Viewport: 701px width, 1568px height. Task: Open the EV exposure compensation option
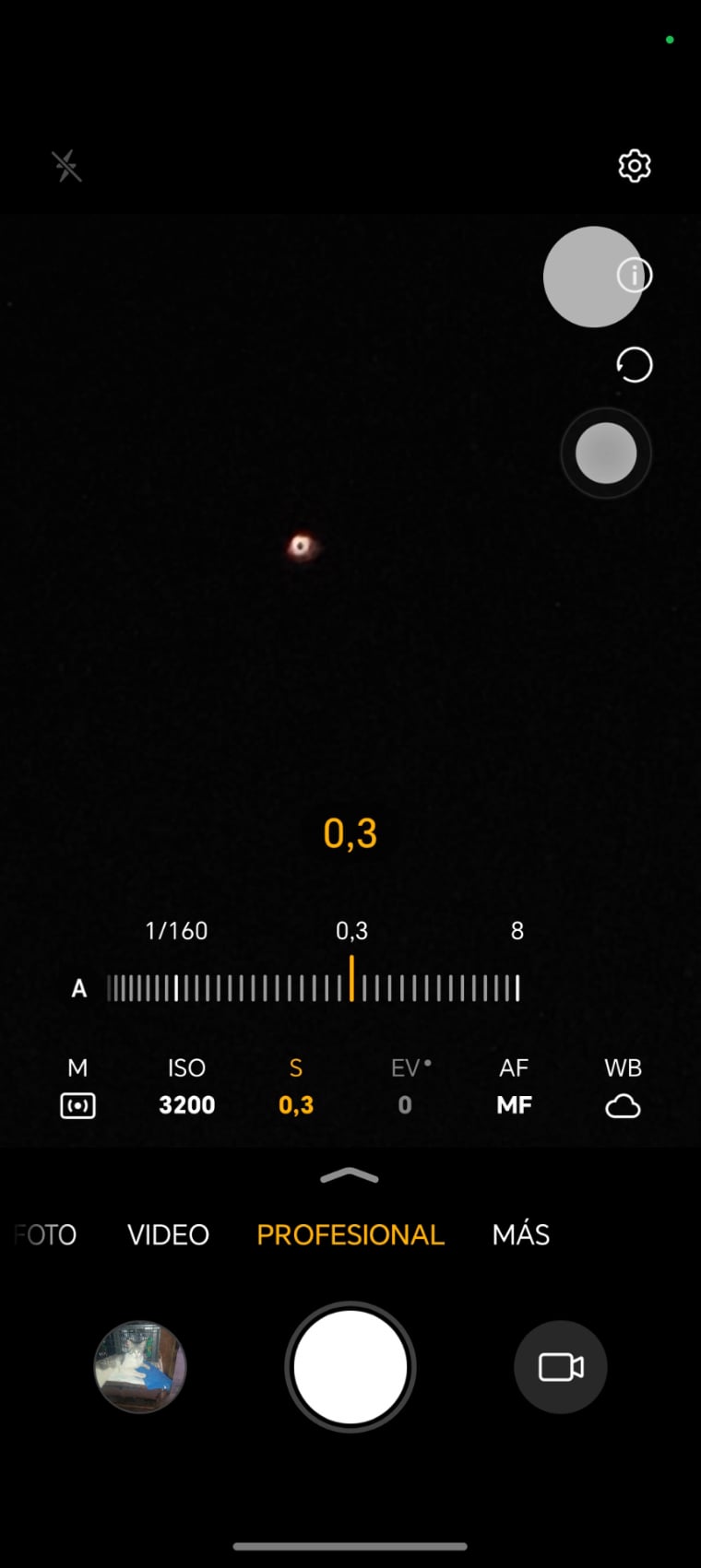(x=405, y=1088)
